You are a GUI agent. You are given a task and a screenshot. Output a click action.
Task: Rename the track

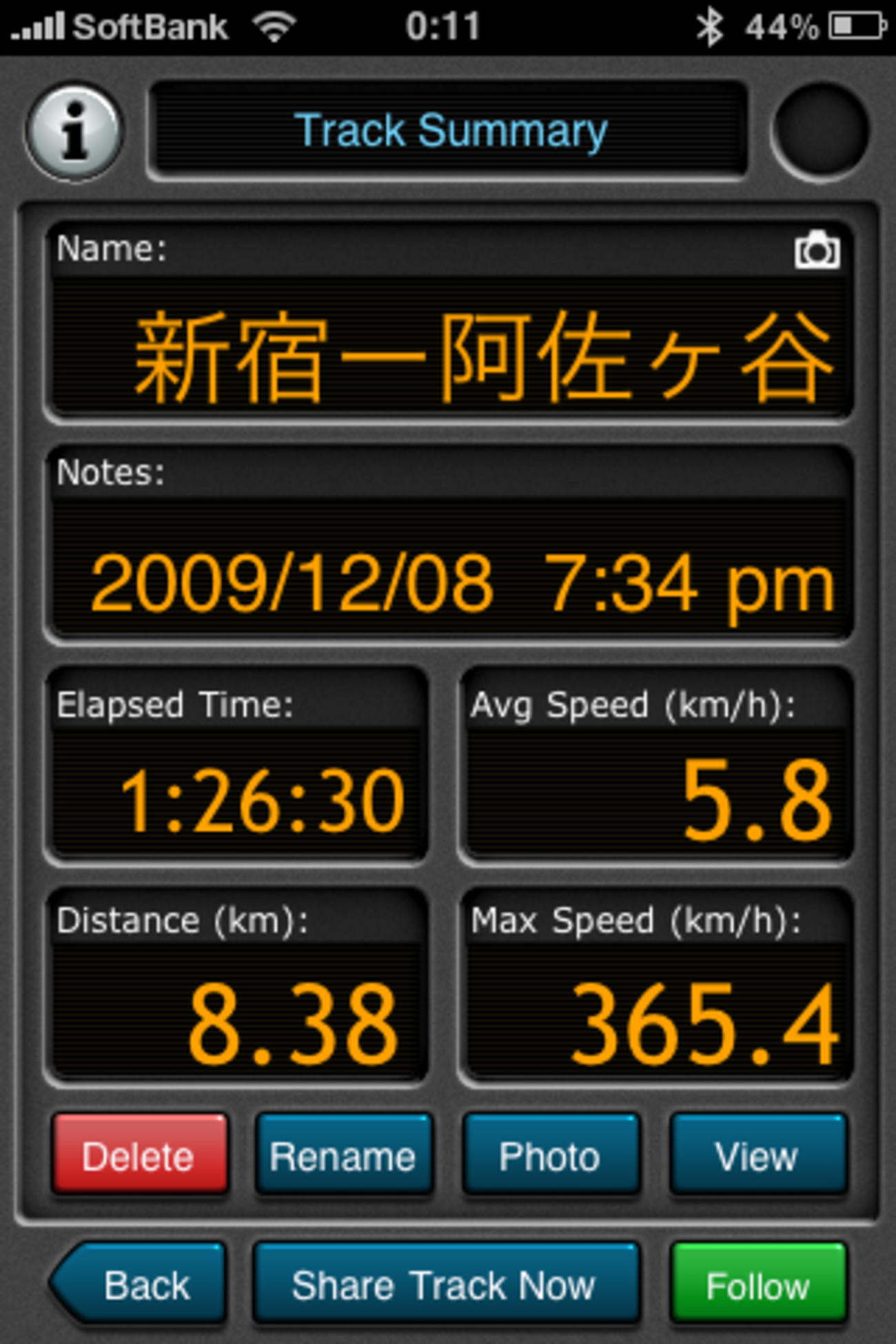click(x=343, y=1155)
